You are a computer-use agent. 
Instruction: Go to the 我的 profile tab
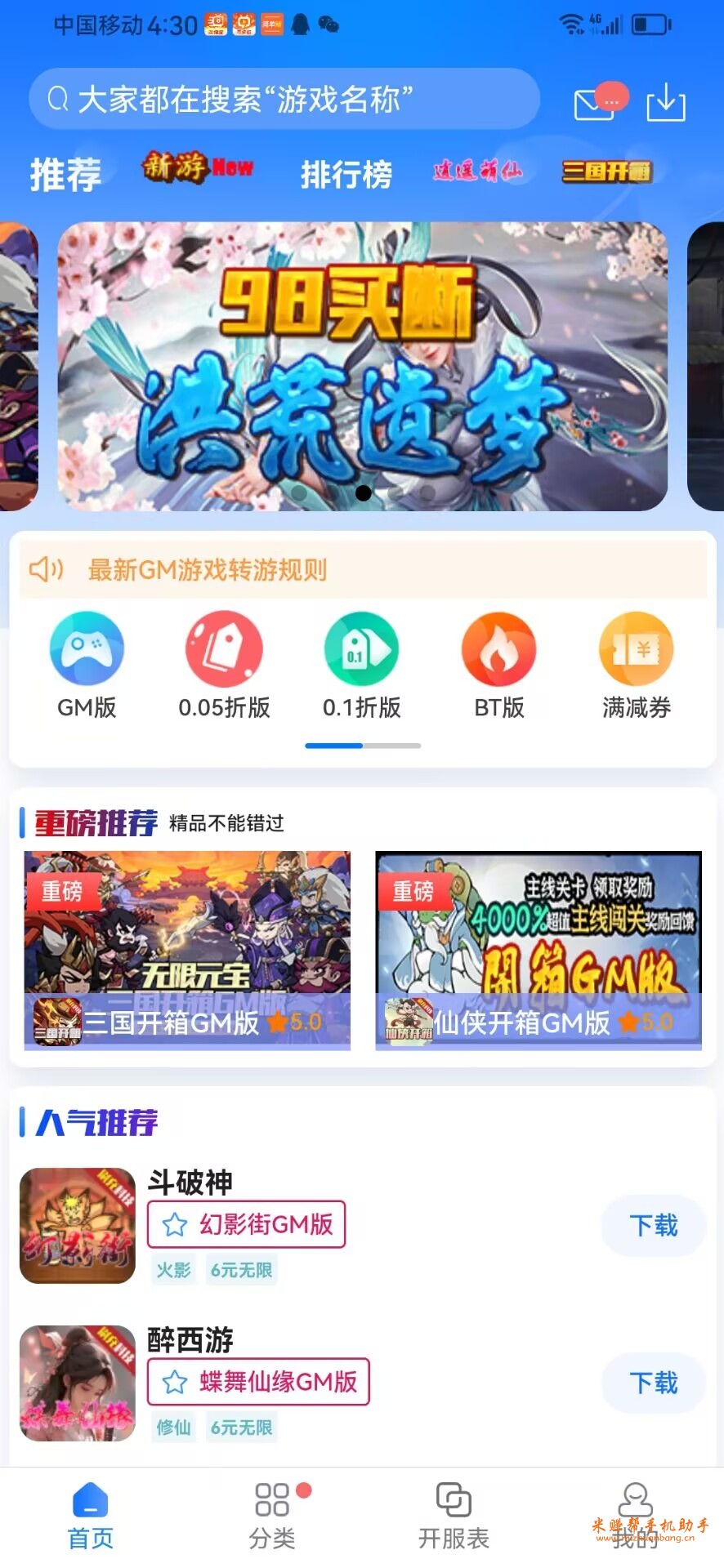click(635, 1516)
